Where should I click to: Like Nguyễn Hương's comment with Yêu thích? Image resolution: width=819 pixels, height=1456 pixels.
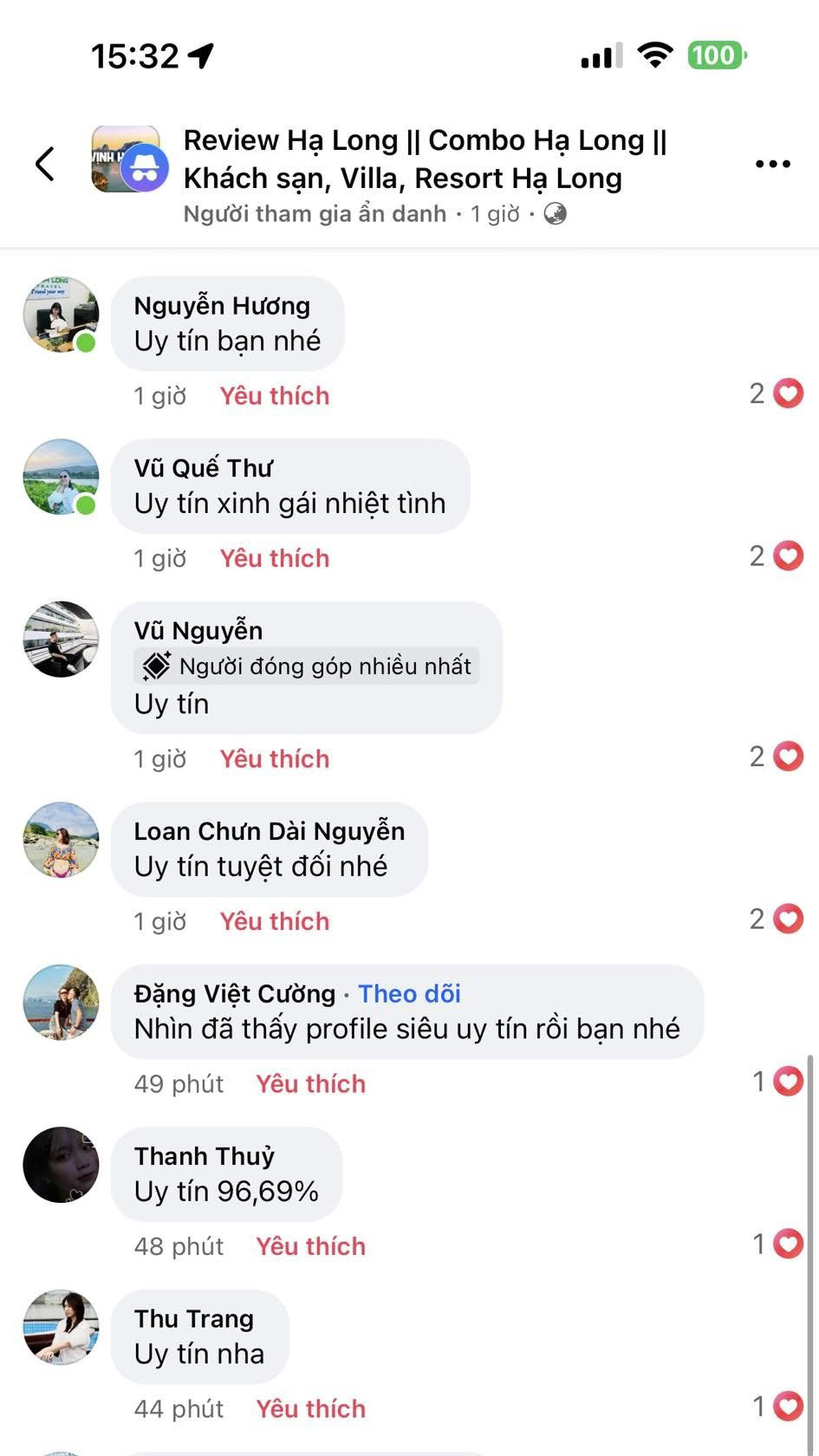(x=274, y=396)
